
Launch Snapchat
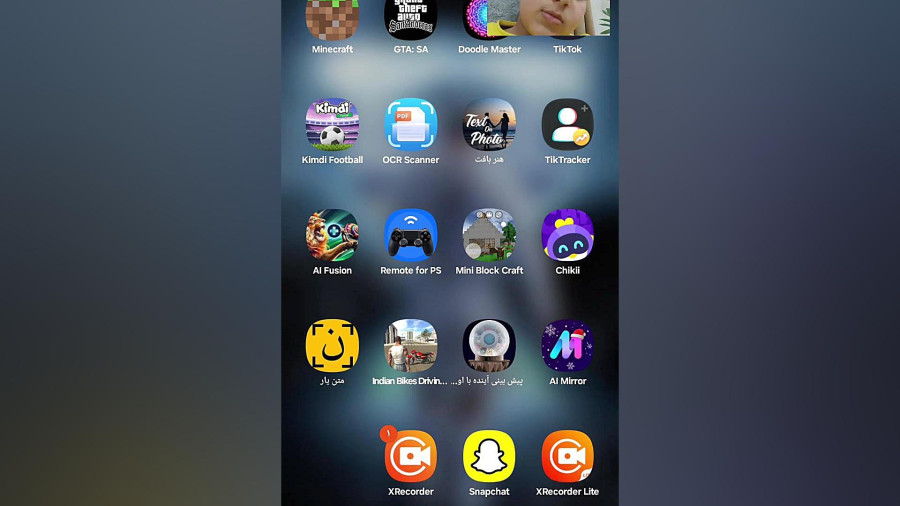pyautogui.click(x=489, y=457)
